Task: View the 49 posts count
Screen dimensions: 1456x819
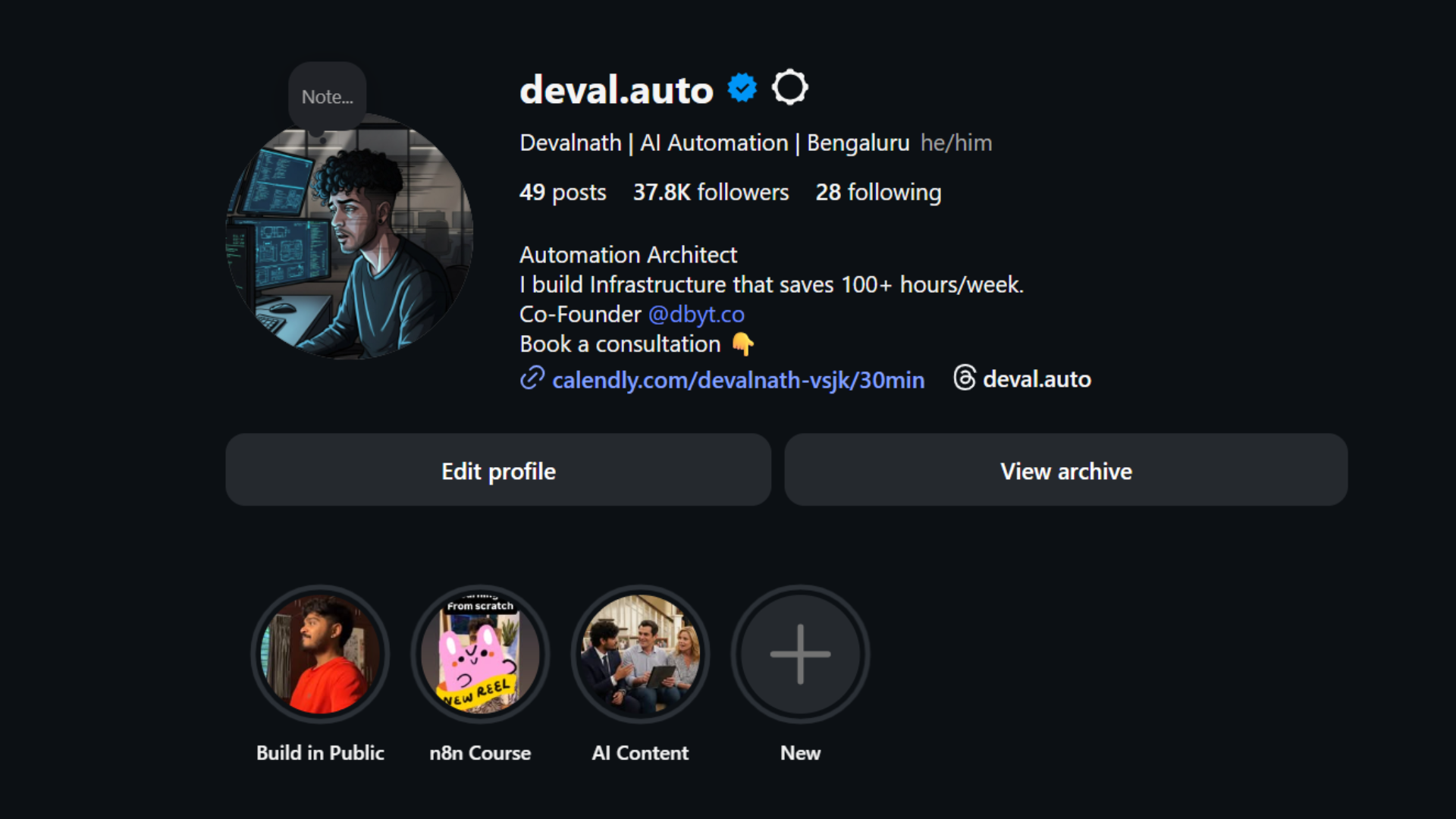Action: (562, 193)
